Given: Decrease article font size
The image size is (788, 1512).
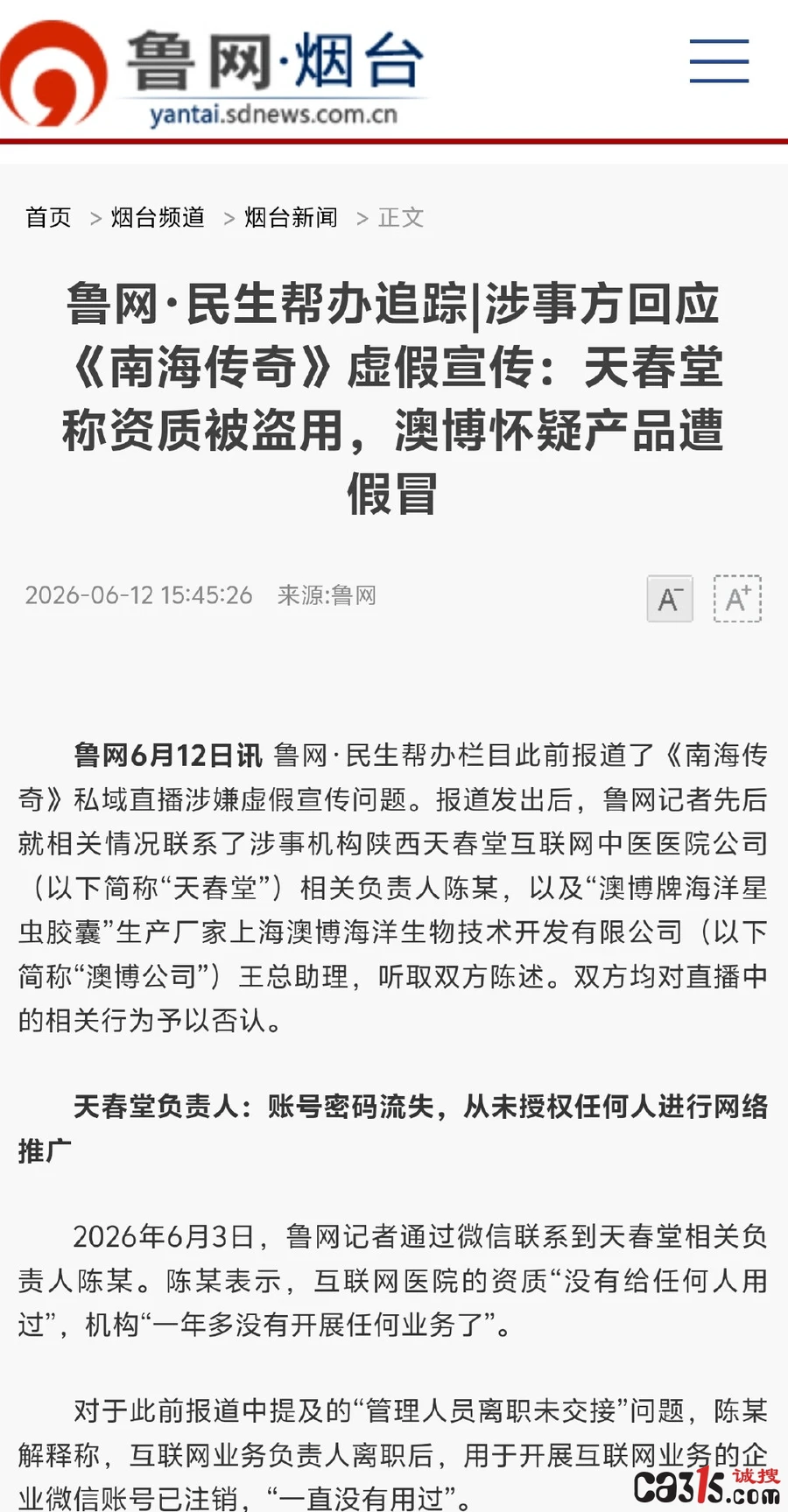Looking at the screenshot, I should (x=670, y=599).
